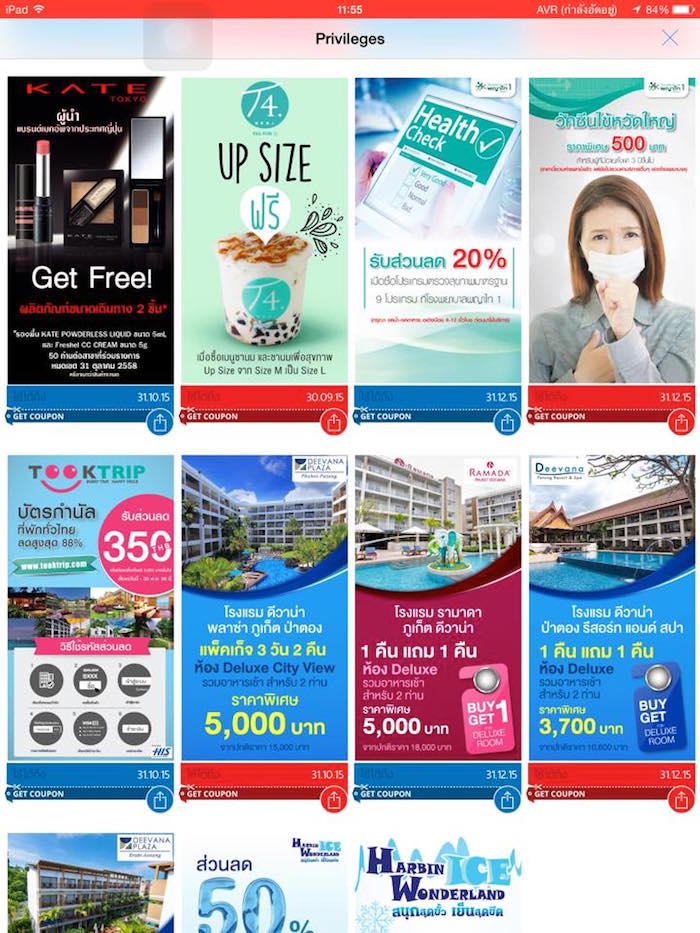Share the T4 Up Size coupon
This screenshot has width=700, height=933.
click(333, 422)
